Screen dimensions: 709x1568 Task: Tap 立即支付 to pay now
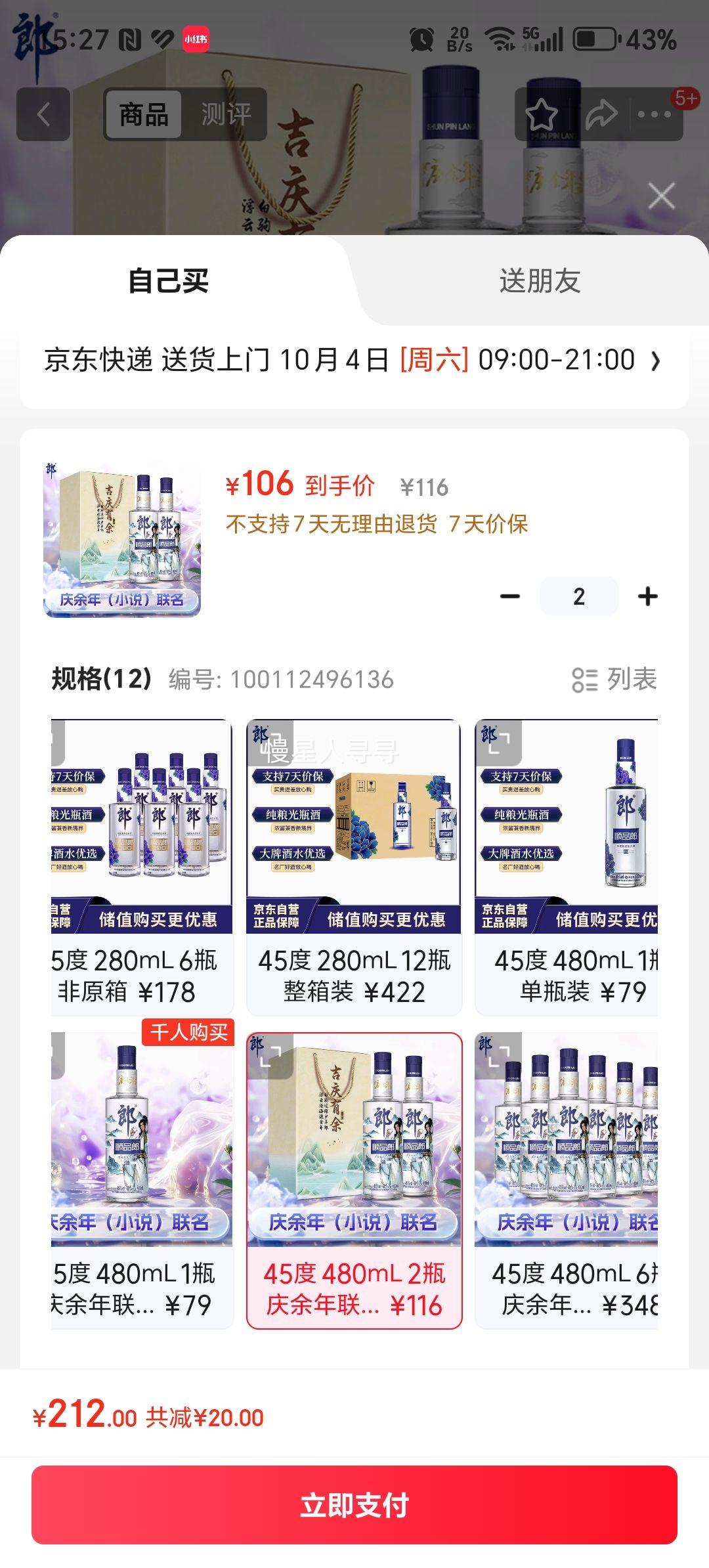click(354, 1504)
